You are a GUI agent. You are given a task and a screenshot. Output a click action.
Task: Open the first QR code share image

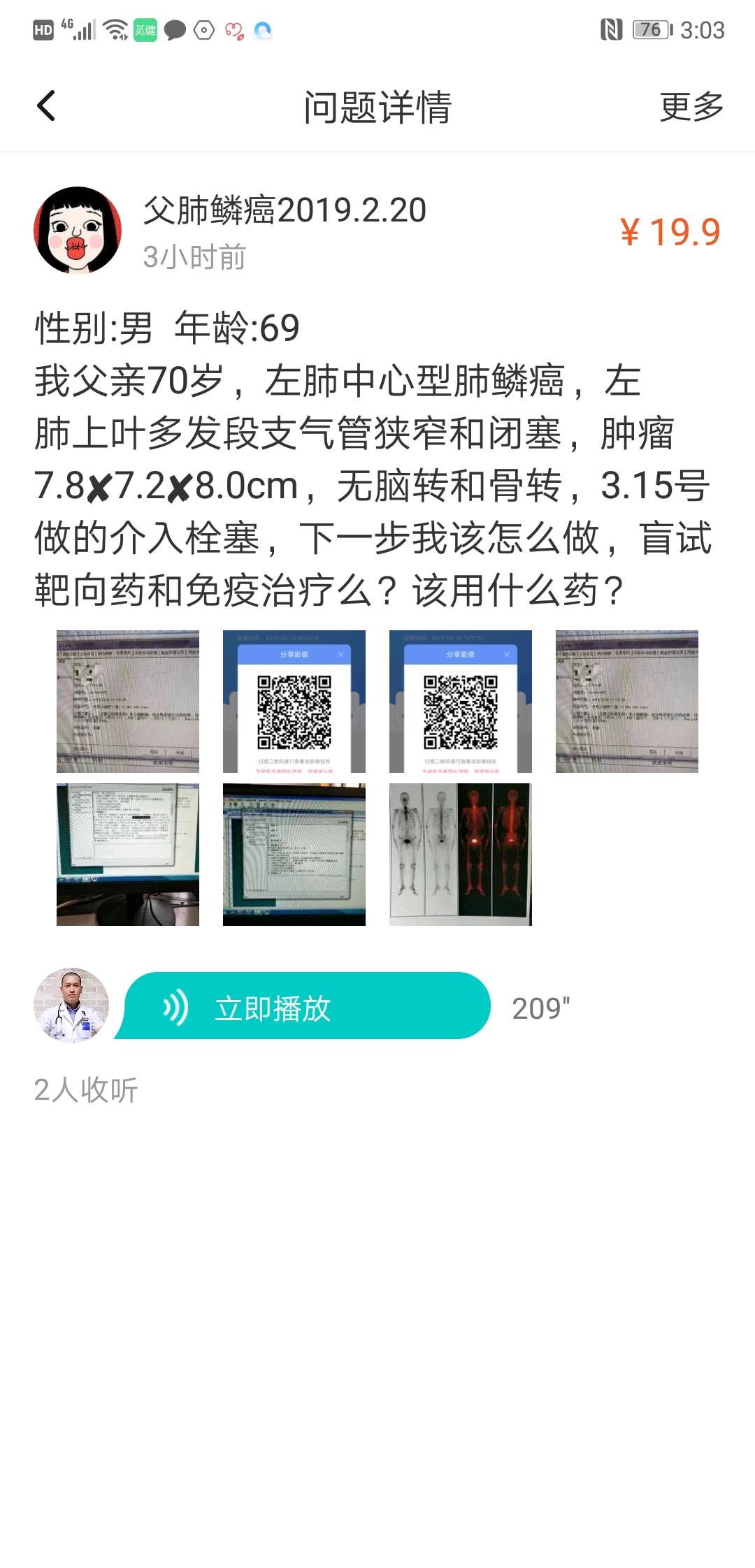click(x=294, y=702)
